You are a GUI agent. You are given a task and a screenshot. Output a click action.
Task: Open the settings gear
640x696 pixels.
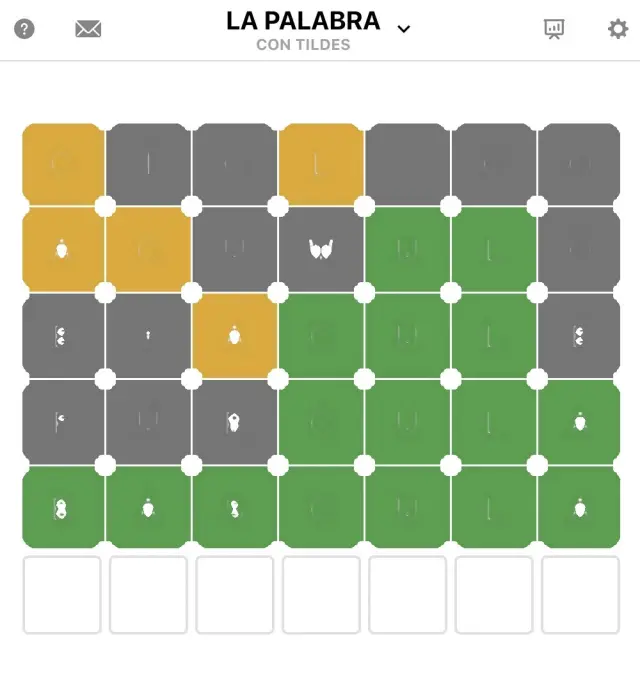[618, 29]
